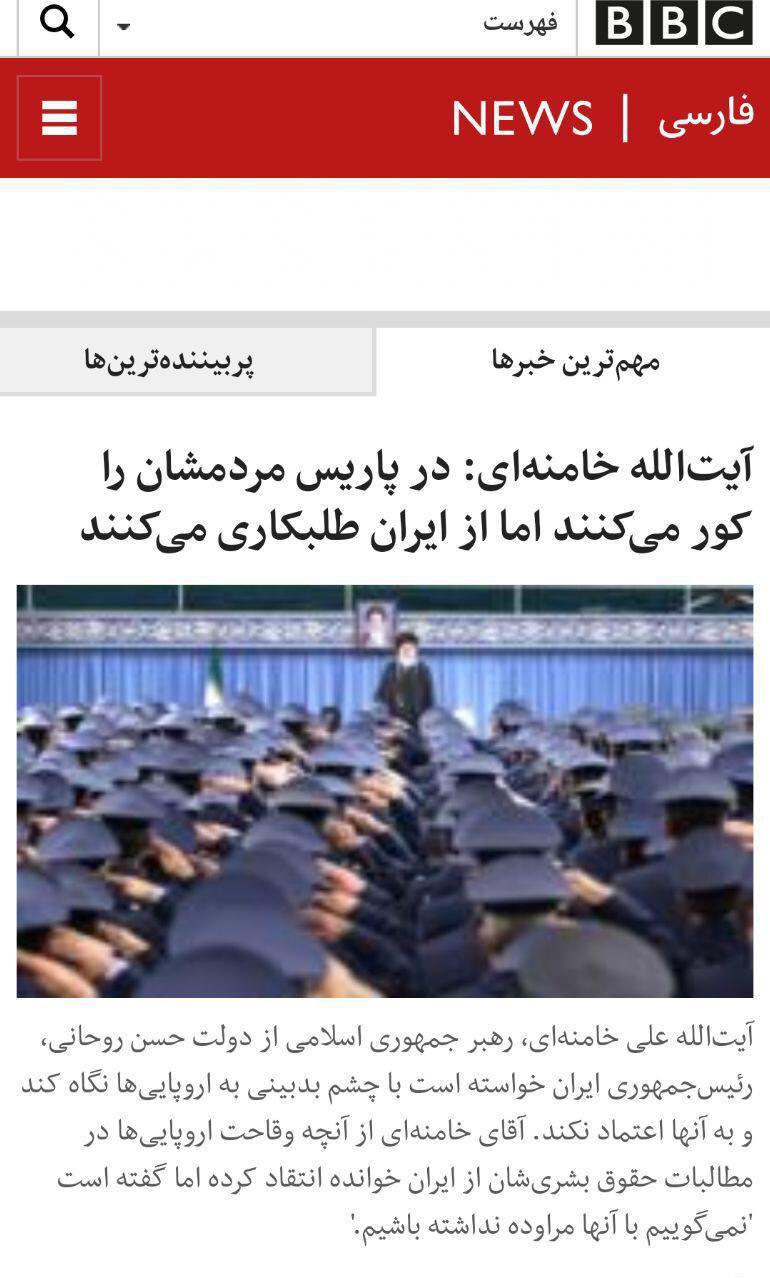Open the search magnifier icon
The height and width of the screenshot is (1278, 770).
pyautogui.click(x=57, y=23)
